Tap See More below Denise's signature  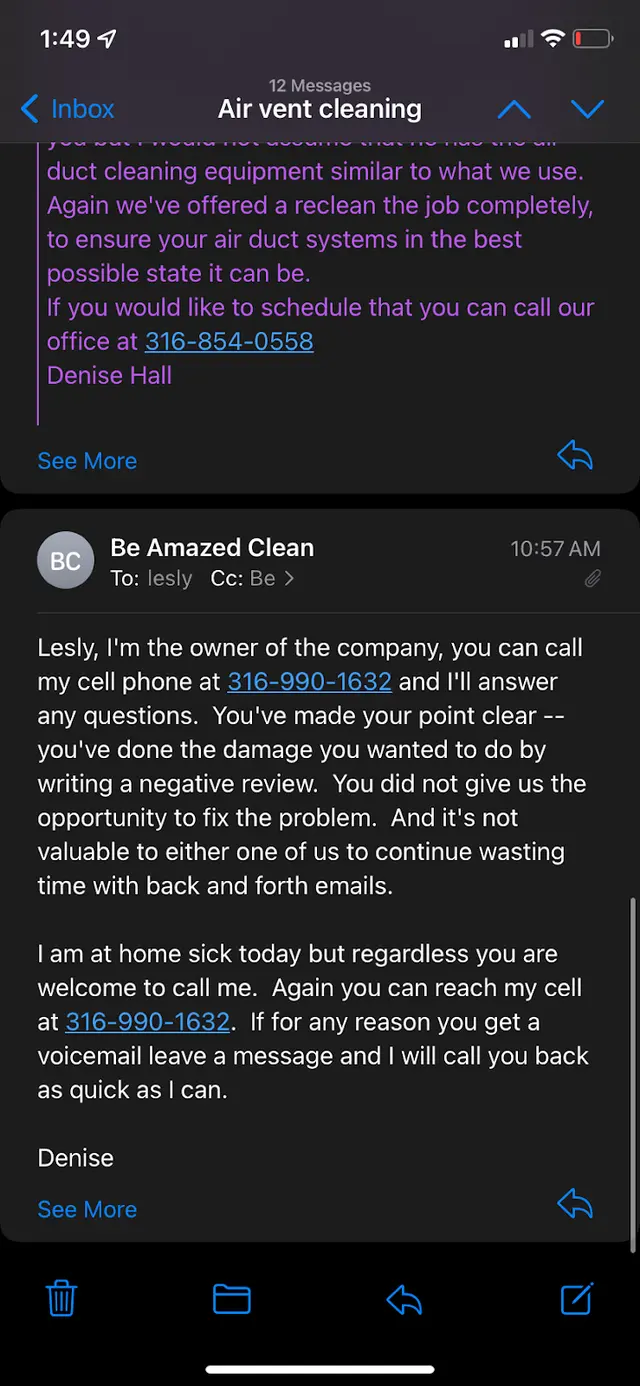click(x=87, y=1210)
